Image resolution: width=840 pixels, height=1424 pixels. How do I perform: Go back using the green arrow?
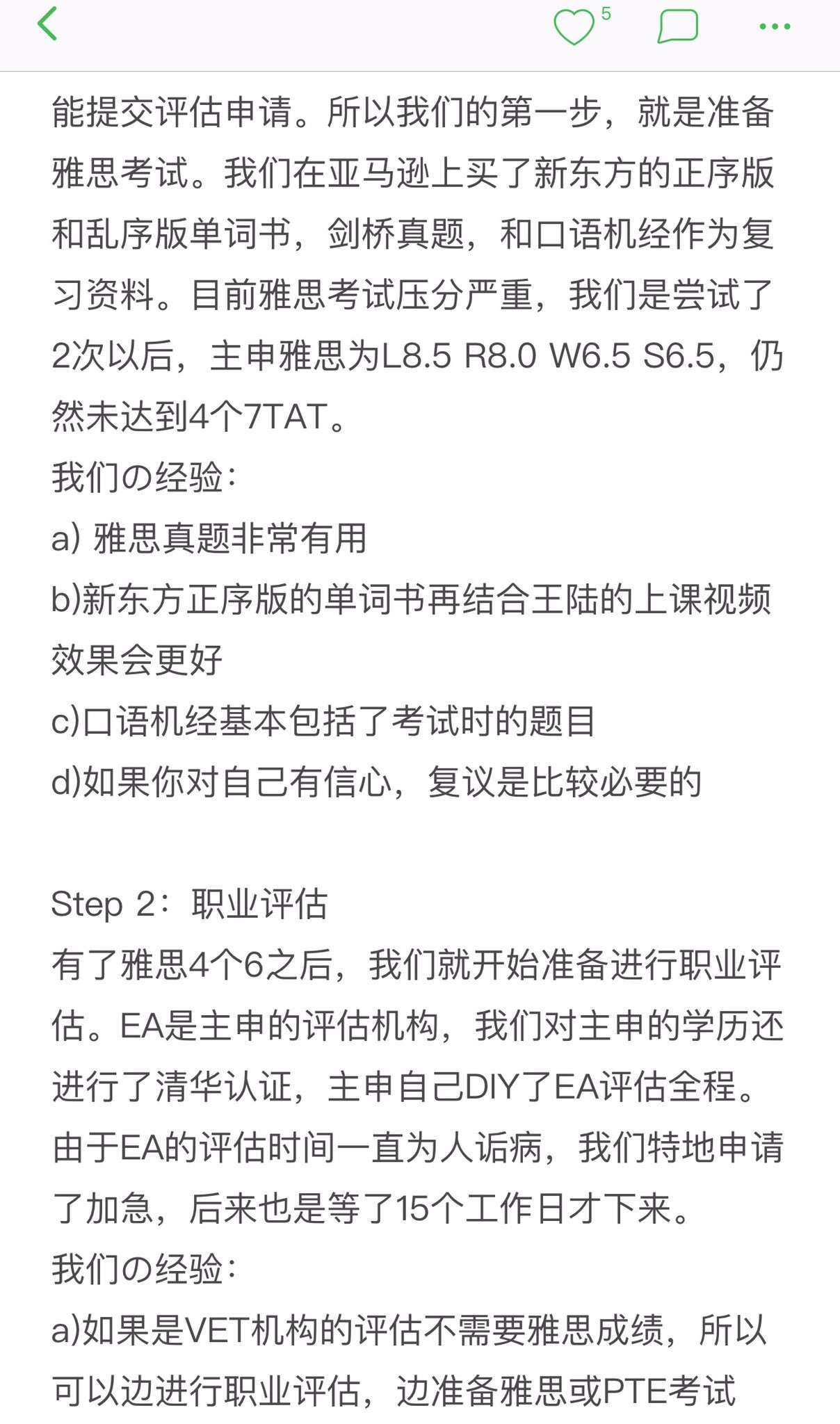47,24
